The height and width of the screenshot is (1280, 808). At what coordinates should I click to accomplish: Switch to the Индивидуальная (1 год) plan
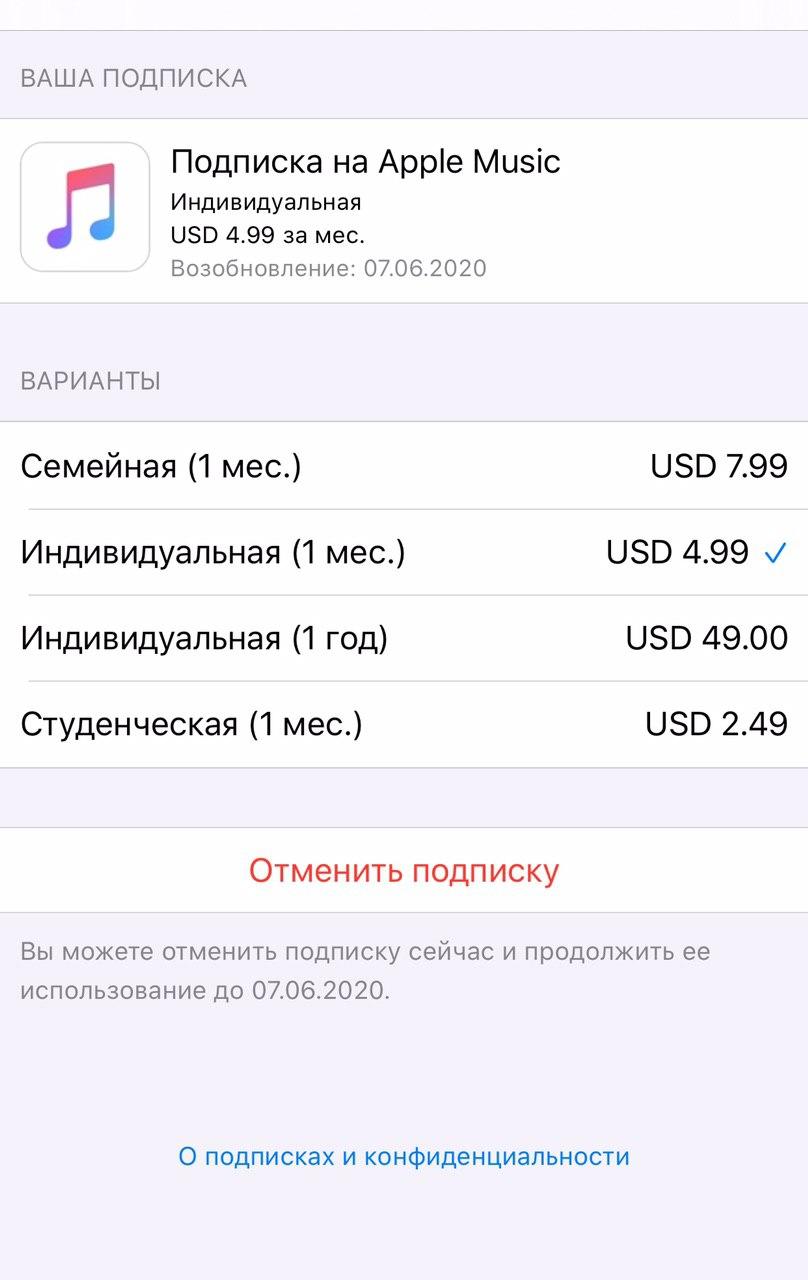404,638
